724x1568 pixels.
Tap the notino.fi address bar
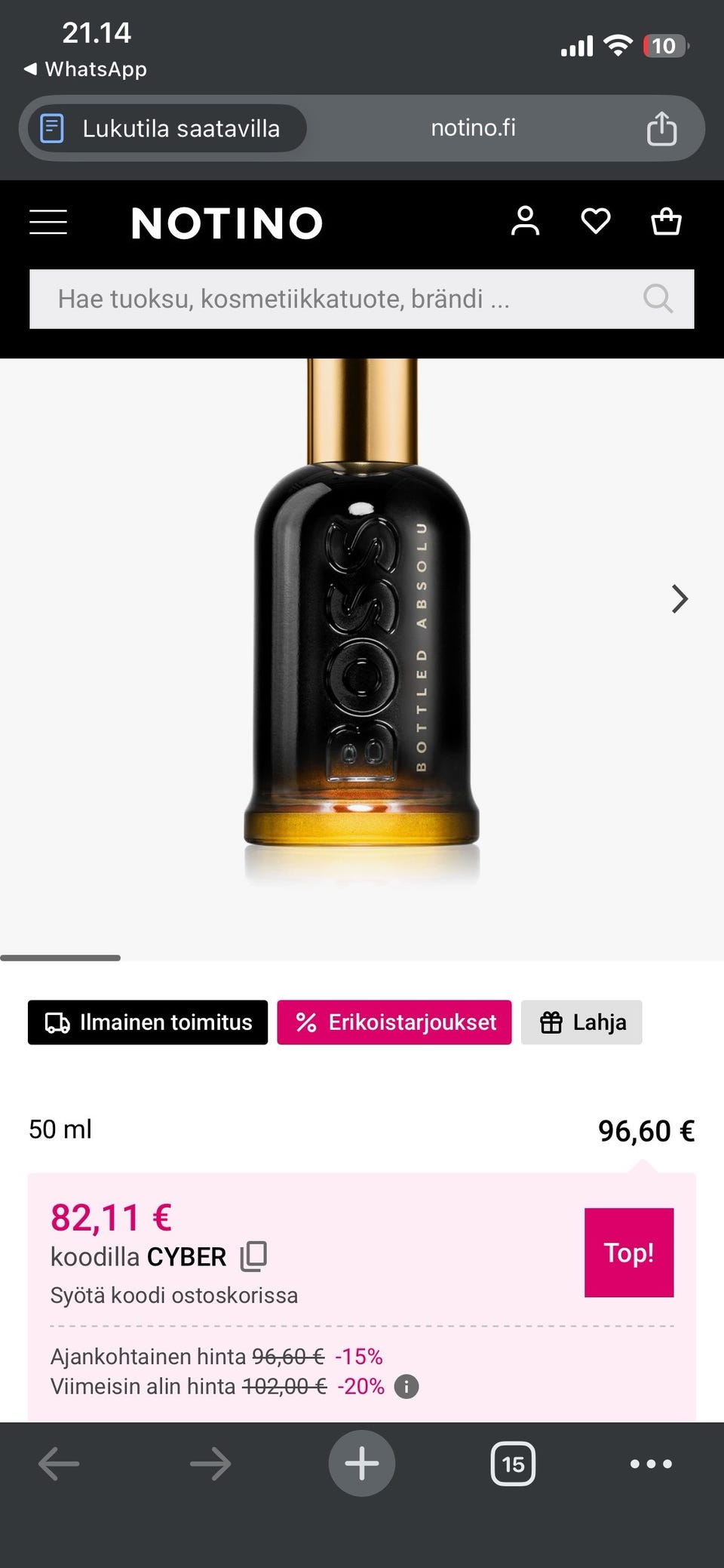[473, 128]
